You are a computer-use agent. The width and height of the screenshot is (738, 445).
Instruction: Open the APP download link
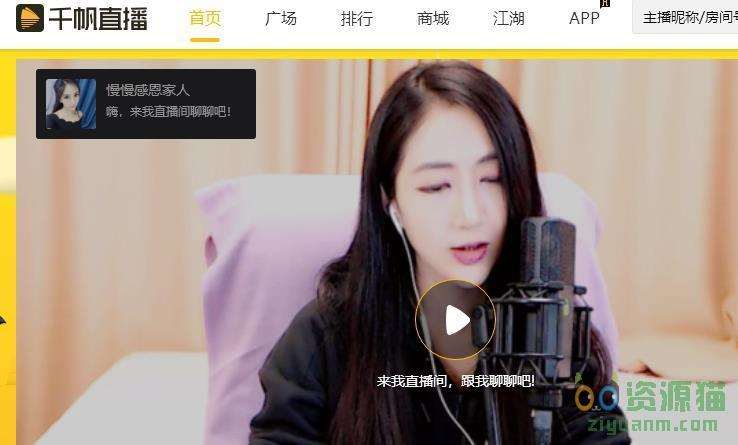point(584,19)
